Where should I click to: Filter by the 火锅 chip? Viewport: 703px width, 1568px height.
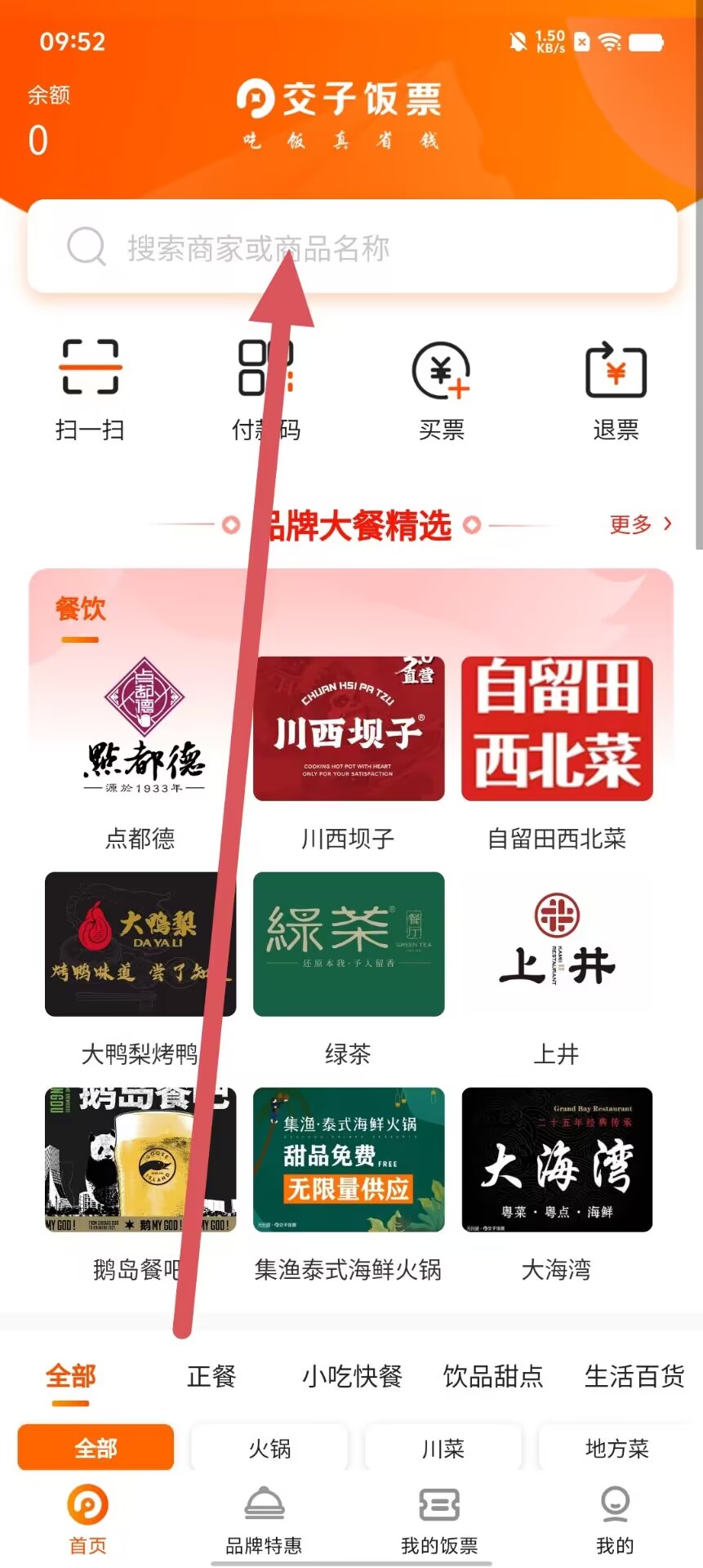pos(269,1448)
